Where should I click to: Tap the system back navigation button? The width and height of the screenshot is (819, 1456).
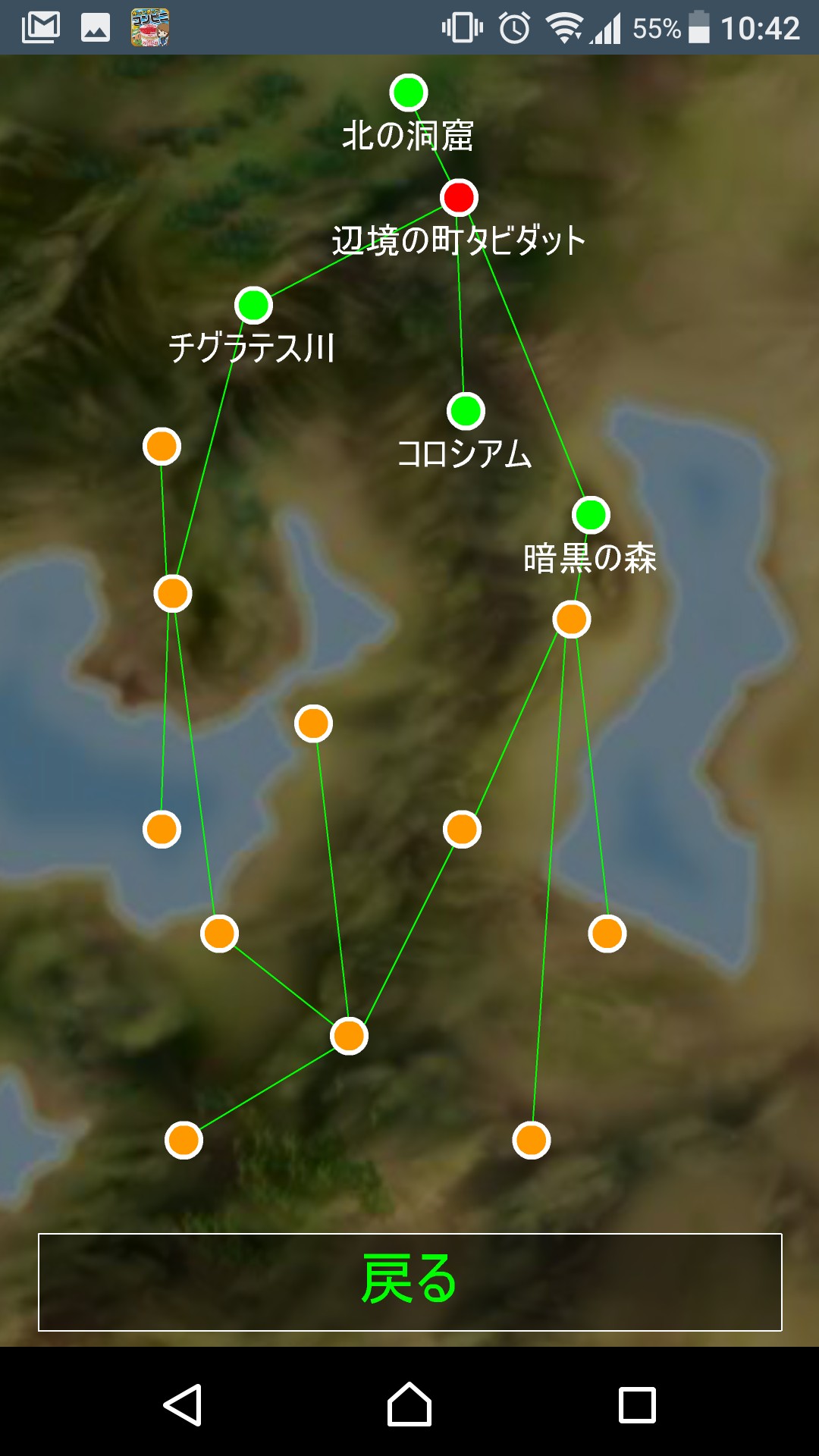[182, 1405]
